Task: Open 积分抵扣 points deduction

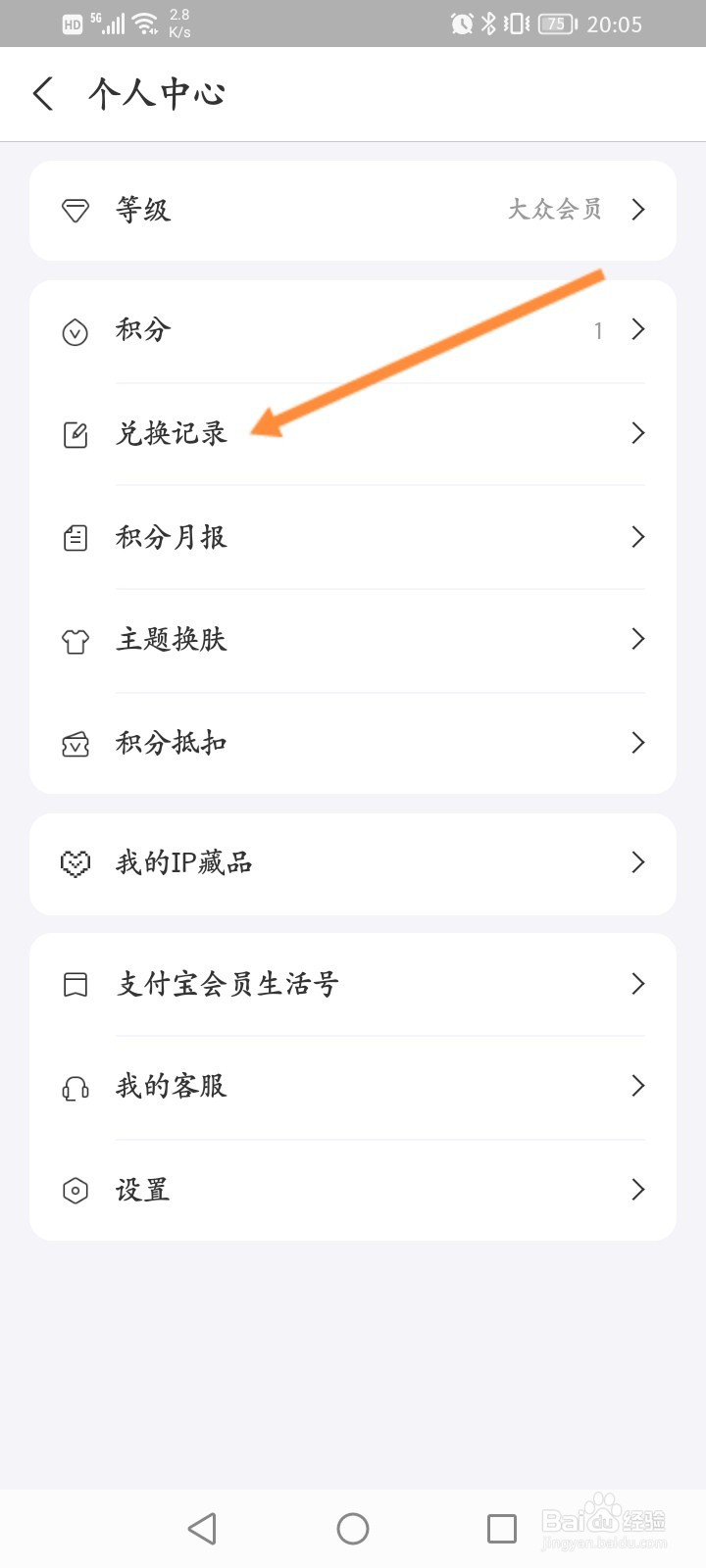Action: (x=353, y=743)
